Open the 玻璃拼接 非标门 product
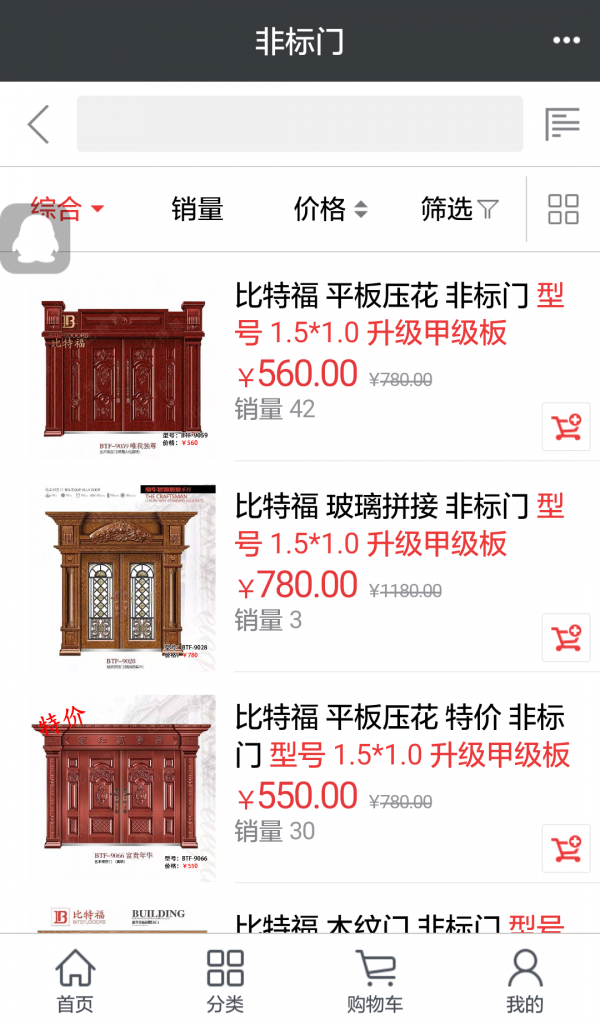 pyautogui.click(x=400, y=525)
